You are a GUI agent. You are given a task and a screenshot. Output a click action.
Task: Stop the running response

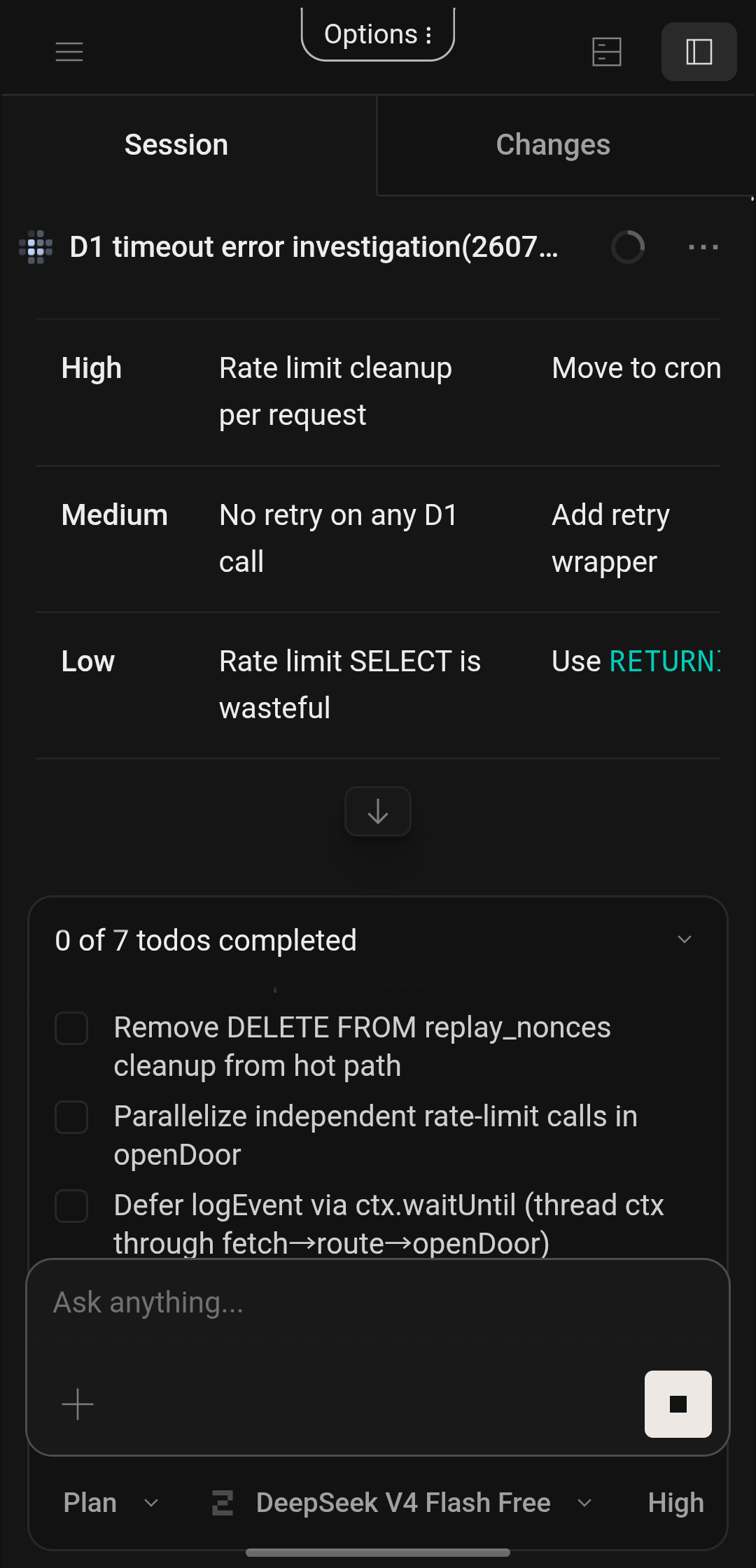point(678,1404)
